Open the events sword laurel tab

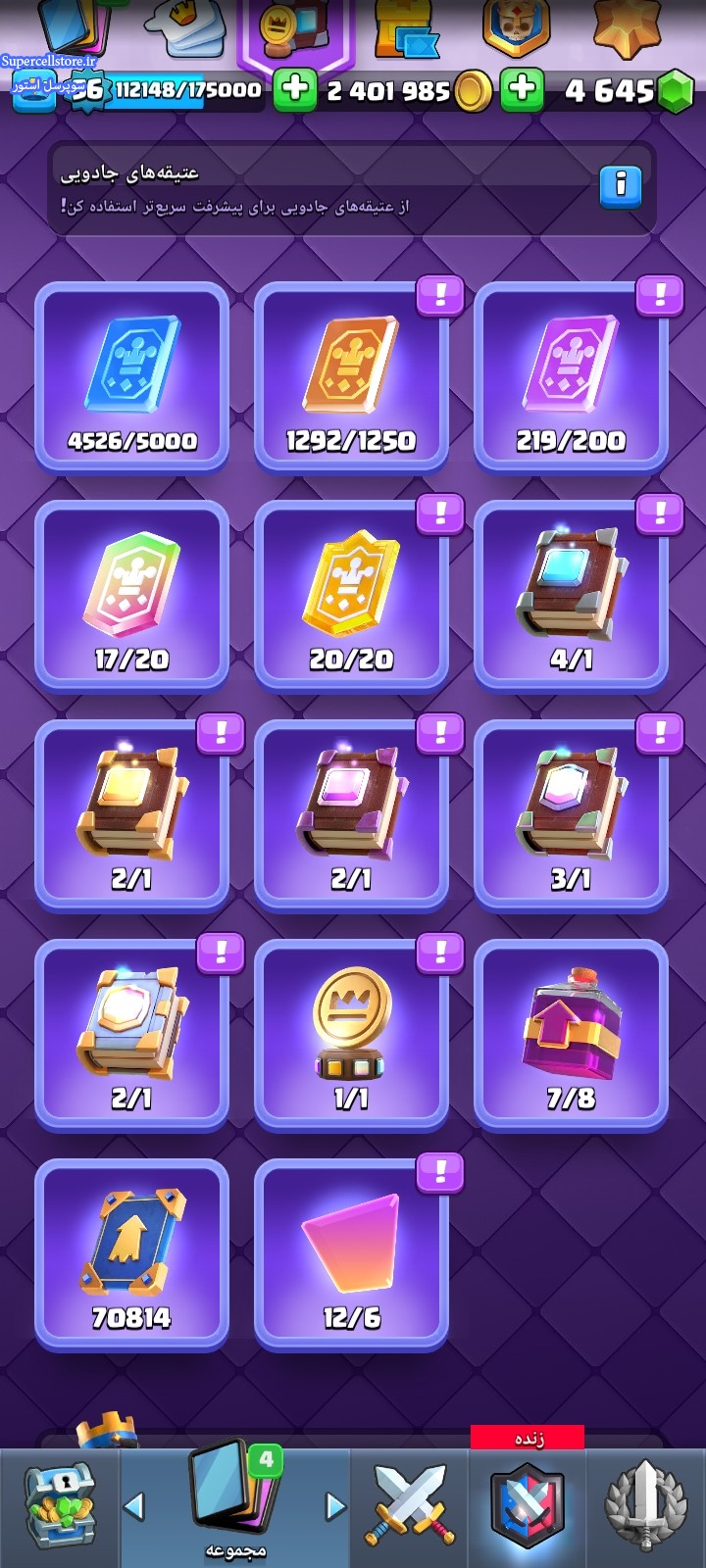(x=645, y=1507)
